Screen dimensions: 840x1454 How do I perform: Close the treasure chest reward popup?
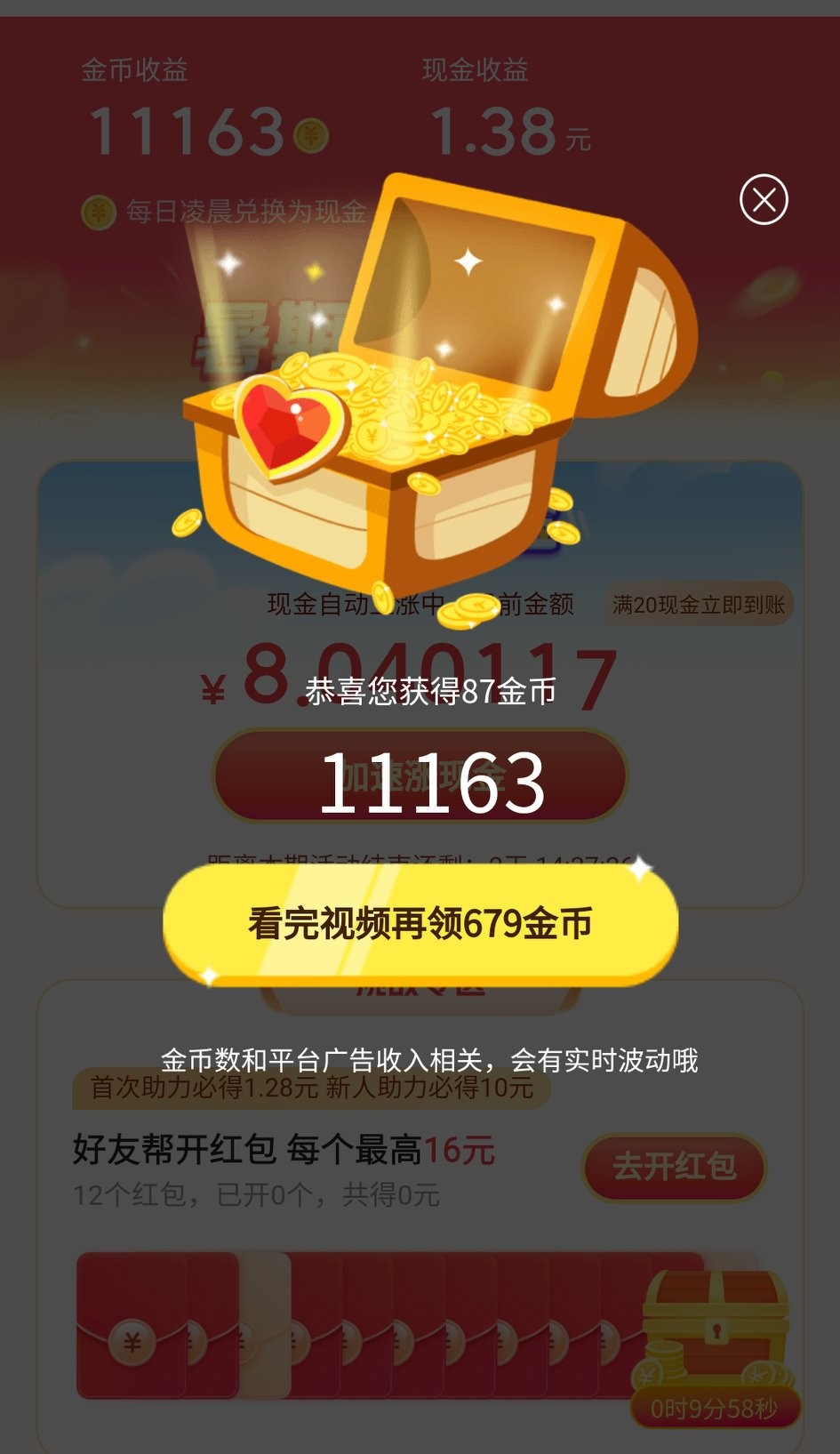point(764,199)
